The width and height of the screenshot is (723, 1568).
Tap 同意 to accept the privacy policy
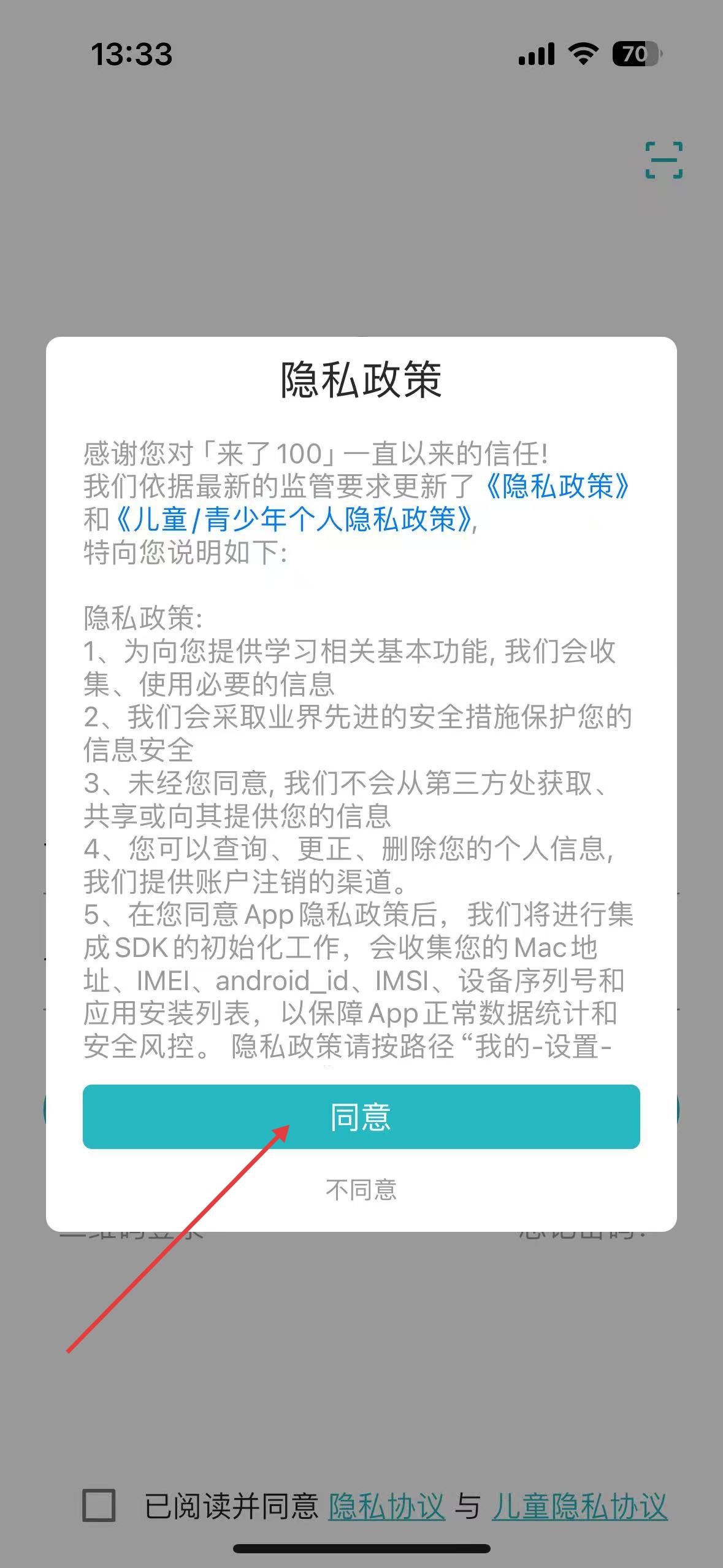[x=361, y=1116]
